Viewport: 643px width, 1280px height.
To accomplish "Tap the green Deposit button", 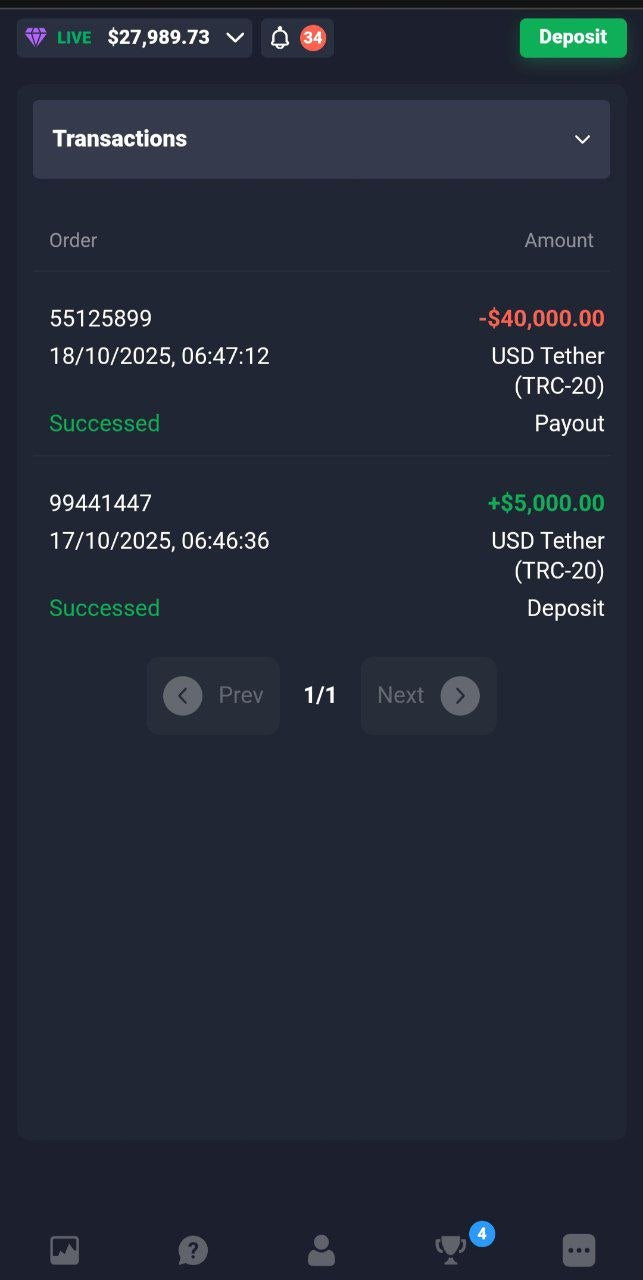I will pos(572,38).
